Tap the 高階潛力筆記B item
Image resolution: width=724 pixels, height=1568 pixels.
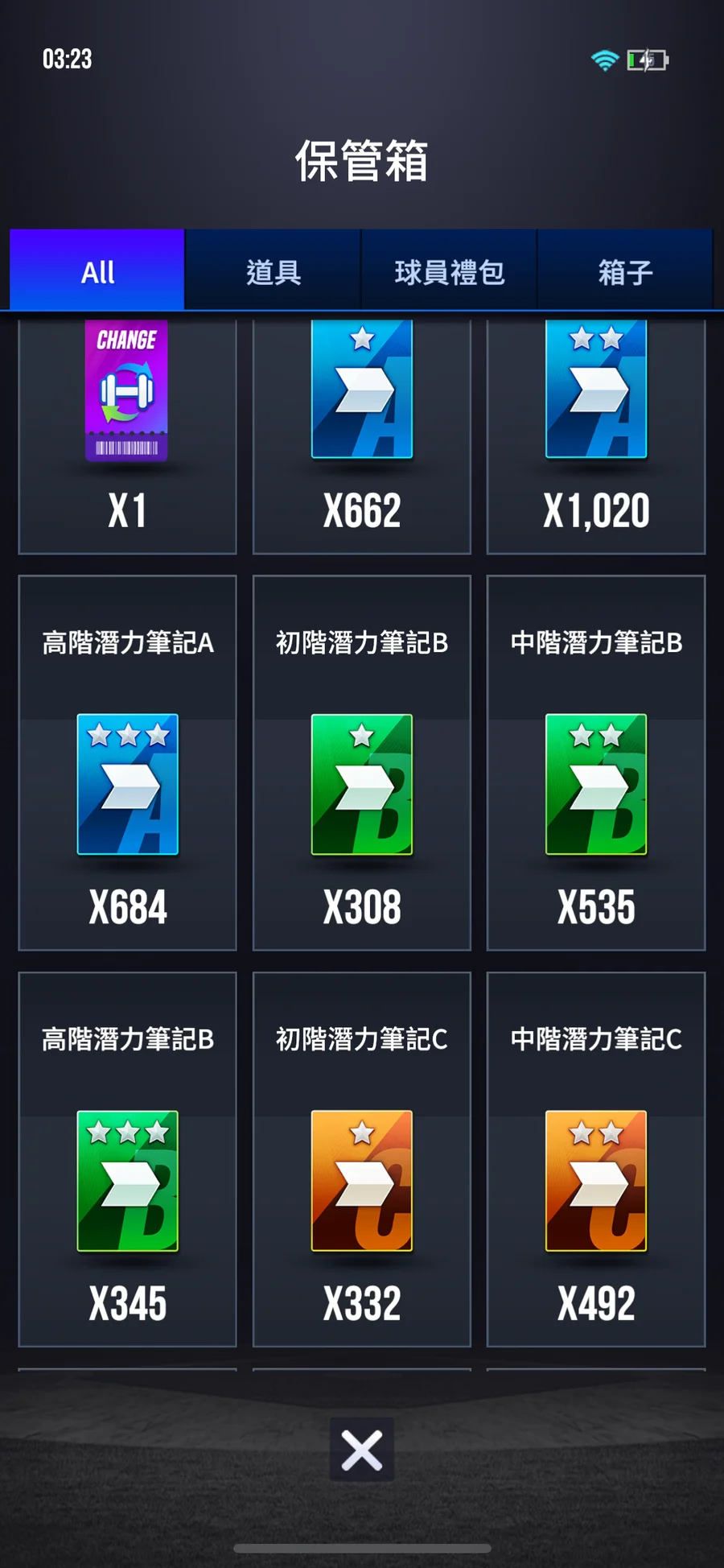click(x=127, y=1159)
